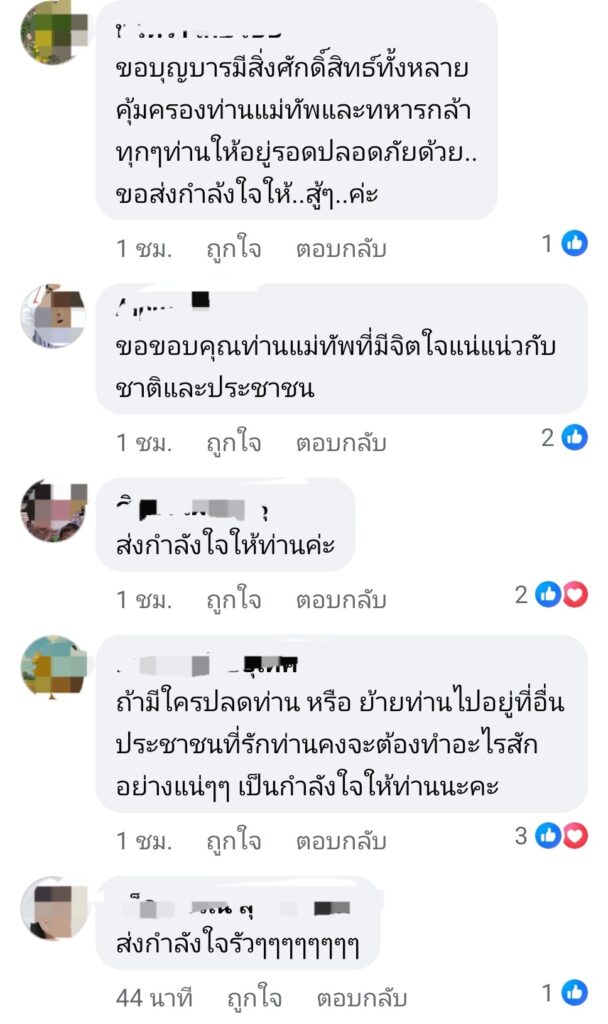
Task: Like the comment "ขอขอบคุณท่านแม่ทัพ"
Action: pyautogui.click(x=233, y=443)
